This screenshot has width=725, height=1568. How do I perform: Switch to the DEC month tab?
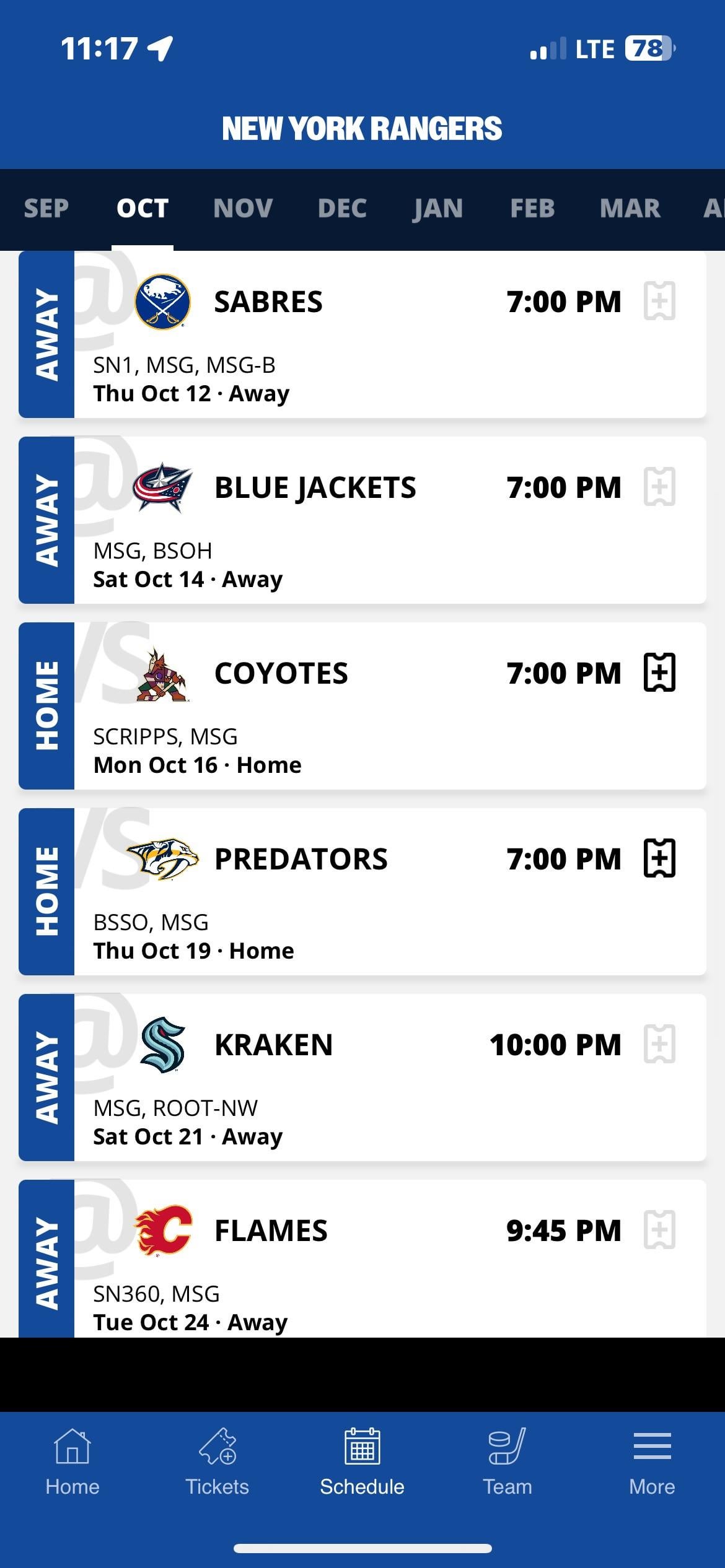point(342,209)
